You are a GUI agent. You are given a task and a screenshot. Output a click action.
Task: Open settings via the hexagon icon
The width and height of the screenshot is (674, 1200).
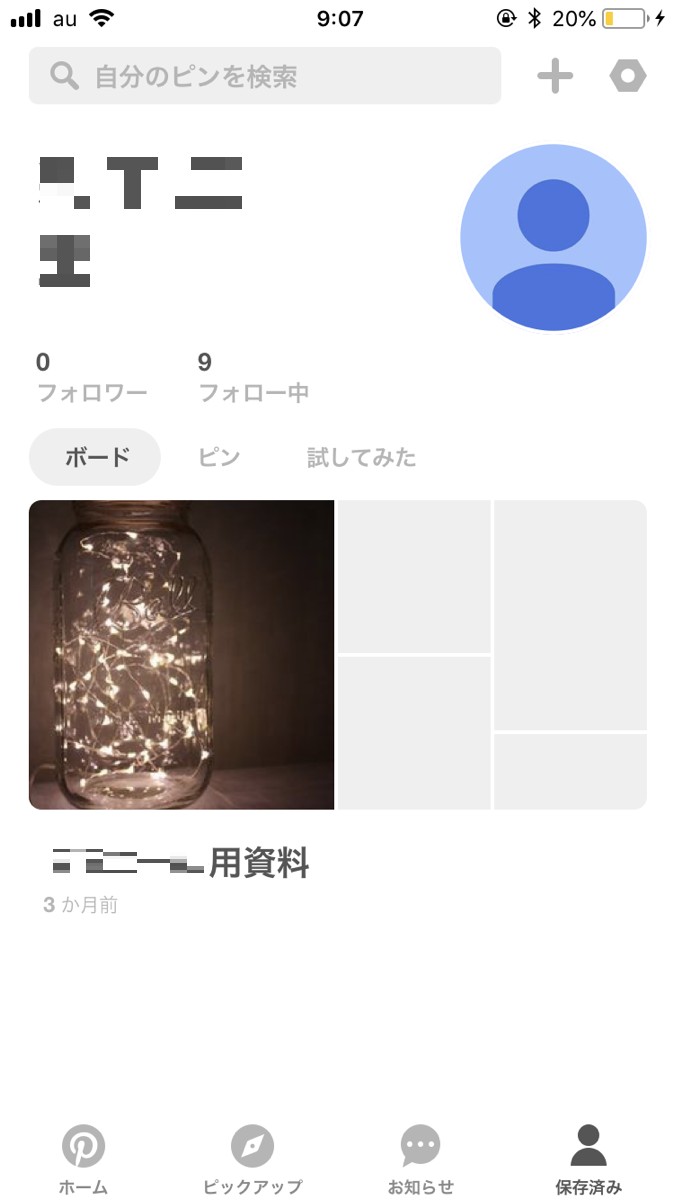(x=628, y=76)
